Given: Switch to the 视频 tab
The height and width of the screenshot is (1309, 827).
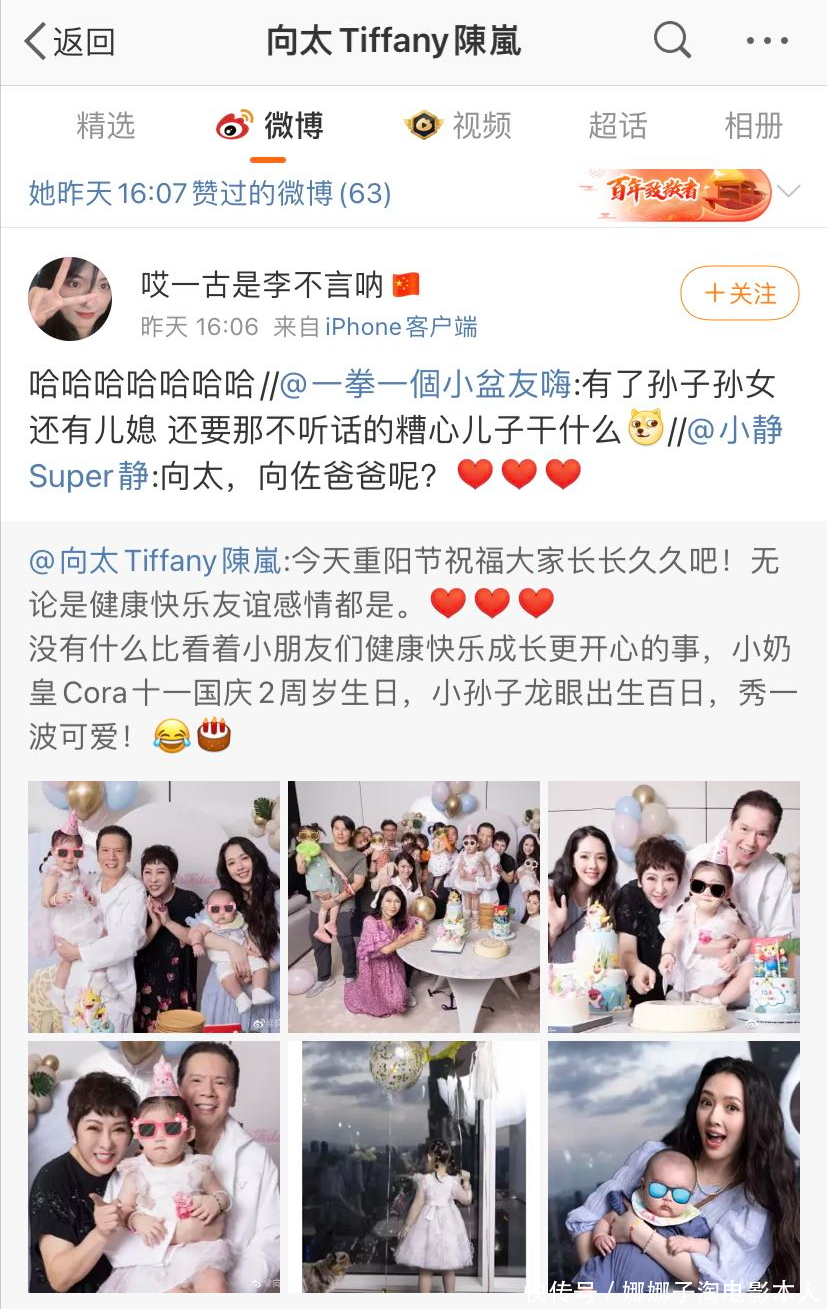Looking at the screenshot, I should coord(459,126).
